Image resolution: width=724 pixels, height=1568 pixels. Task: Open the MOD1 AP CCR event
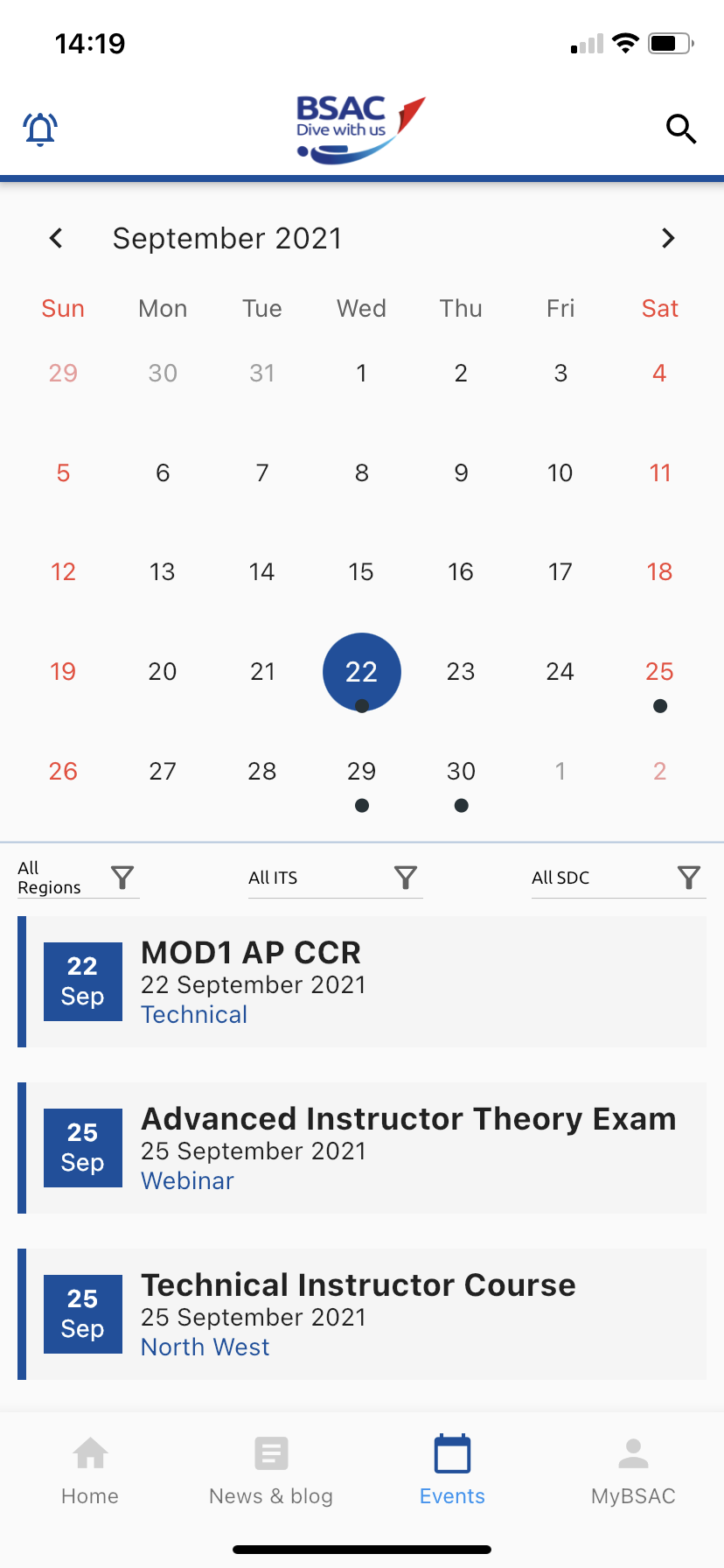[362, 982]
